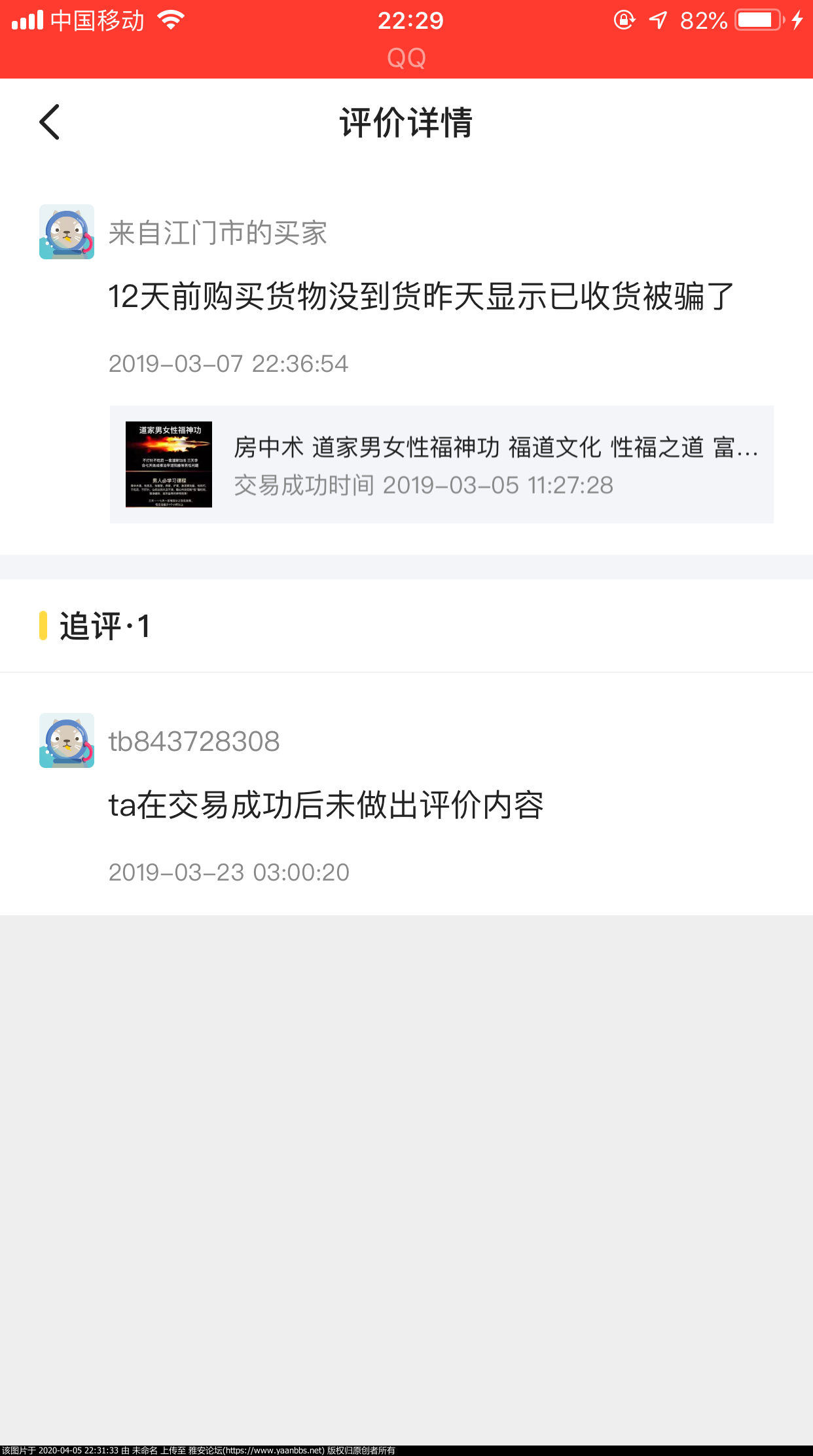Image resolution: width=813 pixels, height=1456 pixels.
Task: Open the 房中术 道家男女性福神功 product card
Action: click(441, 464)
